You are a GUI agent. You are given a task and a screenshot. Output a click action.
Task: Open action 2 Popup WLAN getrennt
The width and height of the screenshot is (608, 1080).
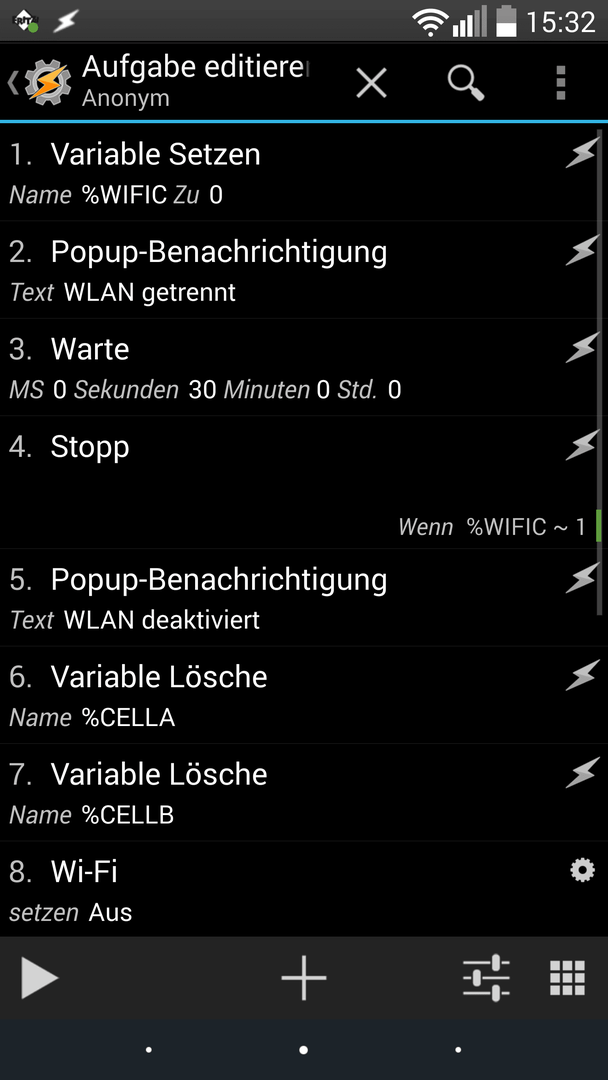tap(300, 270)
